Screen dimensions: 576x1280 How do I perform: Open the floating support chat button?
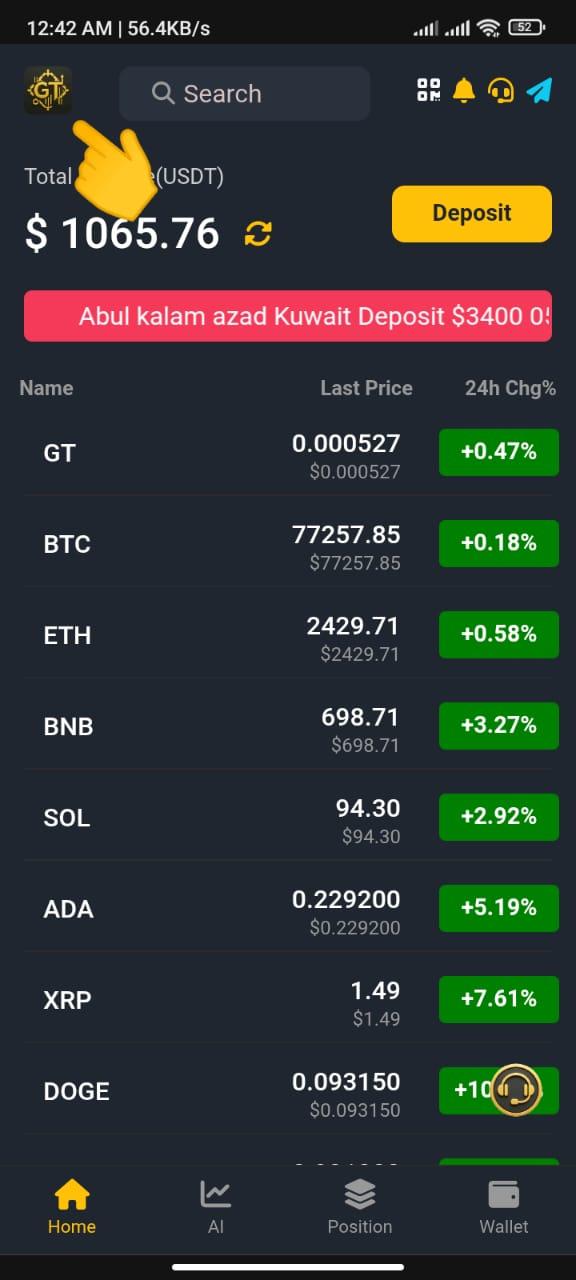click(x=516, y=1088)
